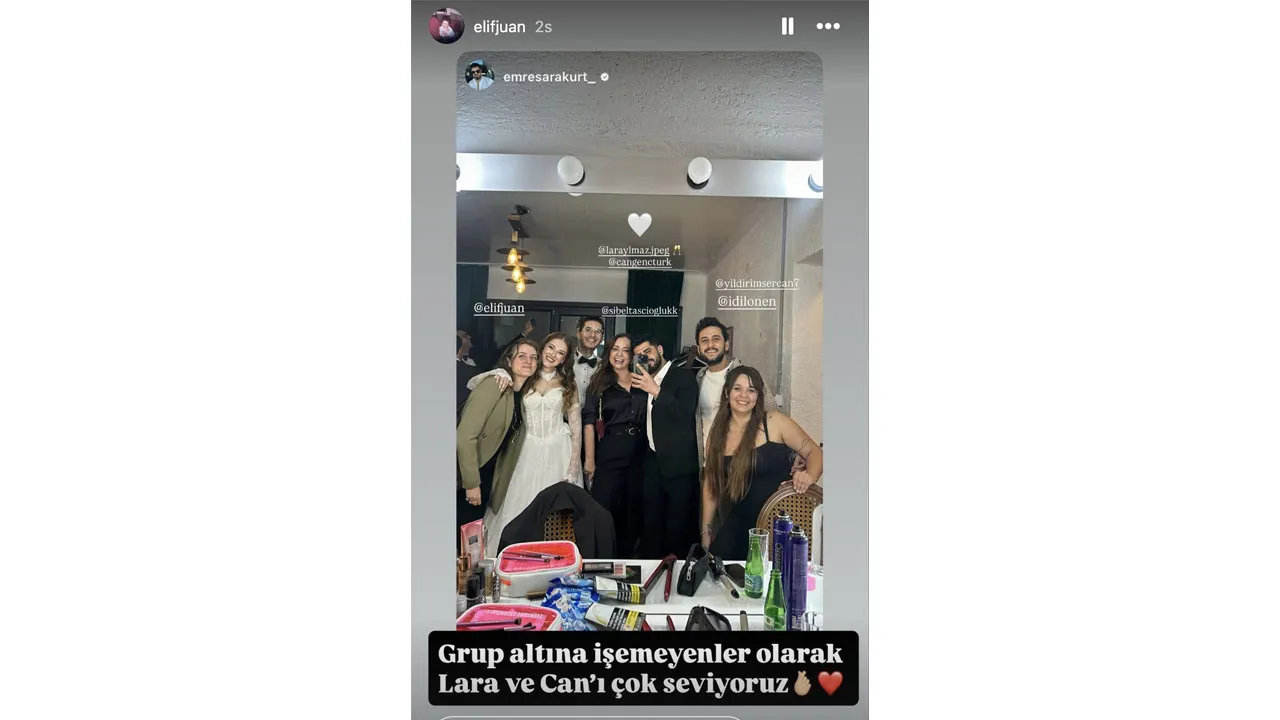View emresarakurt_'s original story

tap(549, 77)
